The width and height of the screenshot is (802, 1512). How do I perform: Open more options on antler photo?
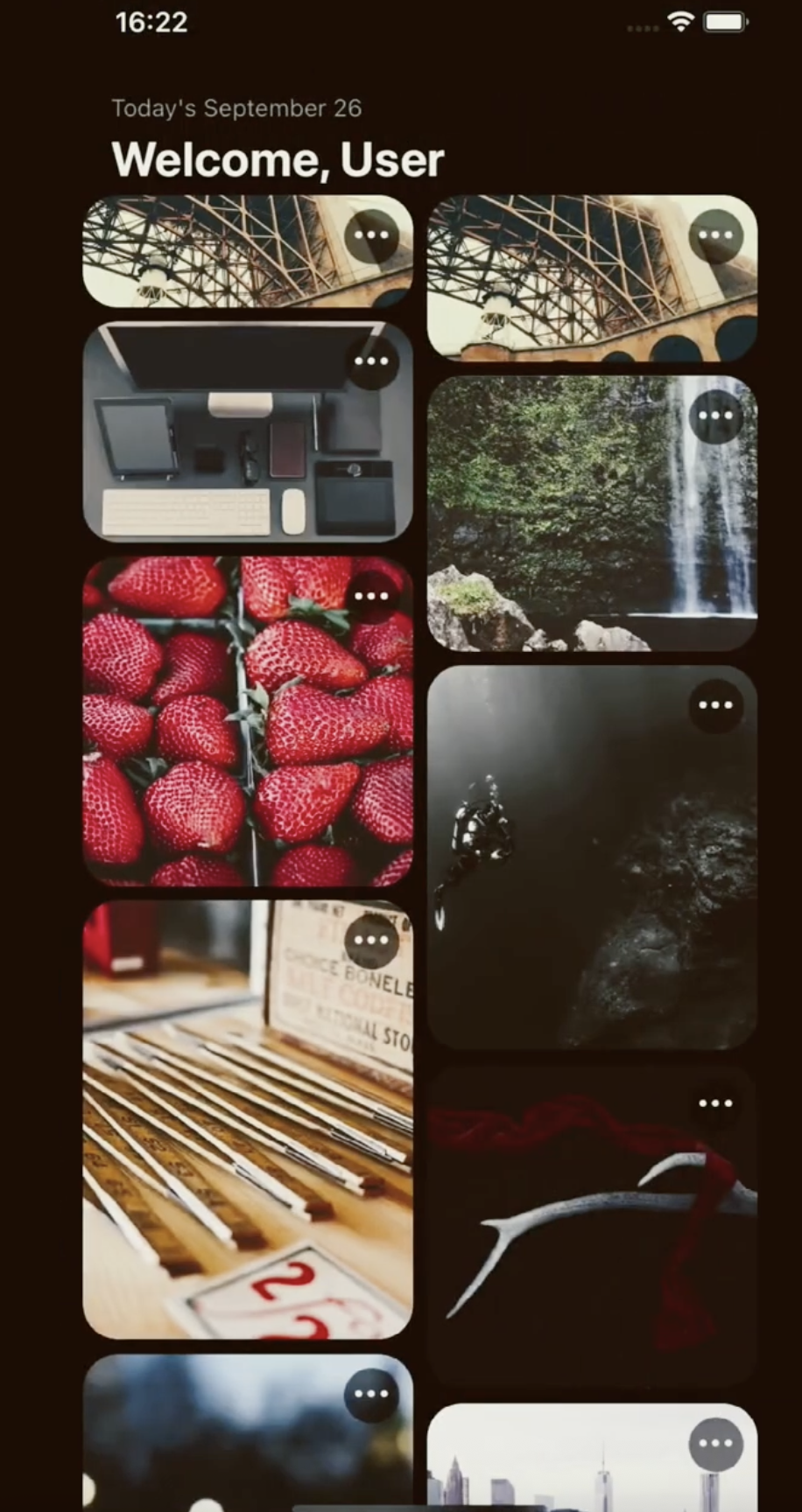coord(715,1102)
